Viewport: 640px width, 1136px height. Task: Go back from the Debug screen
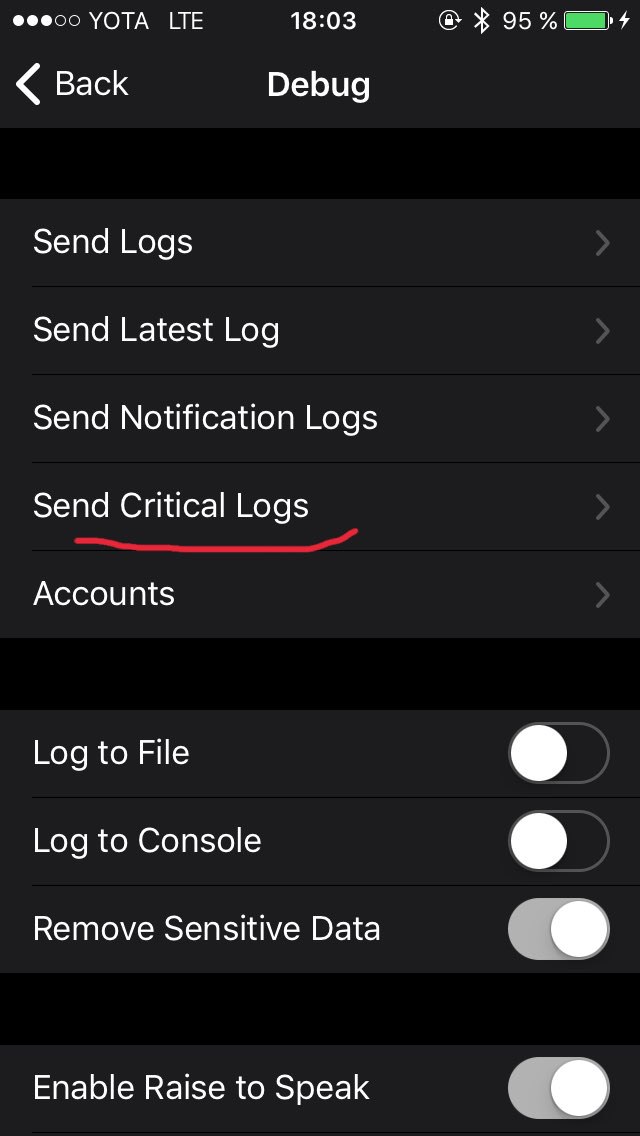[x=72, y=85]
